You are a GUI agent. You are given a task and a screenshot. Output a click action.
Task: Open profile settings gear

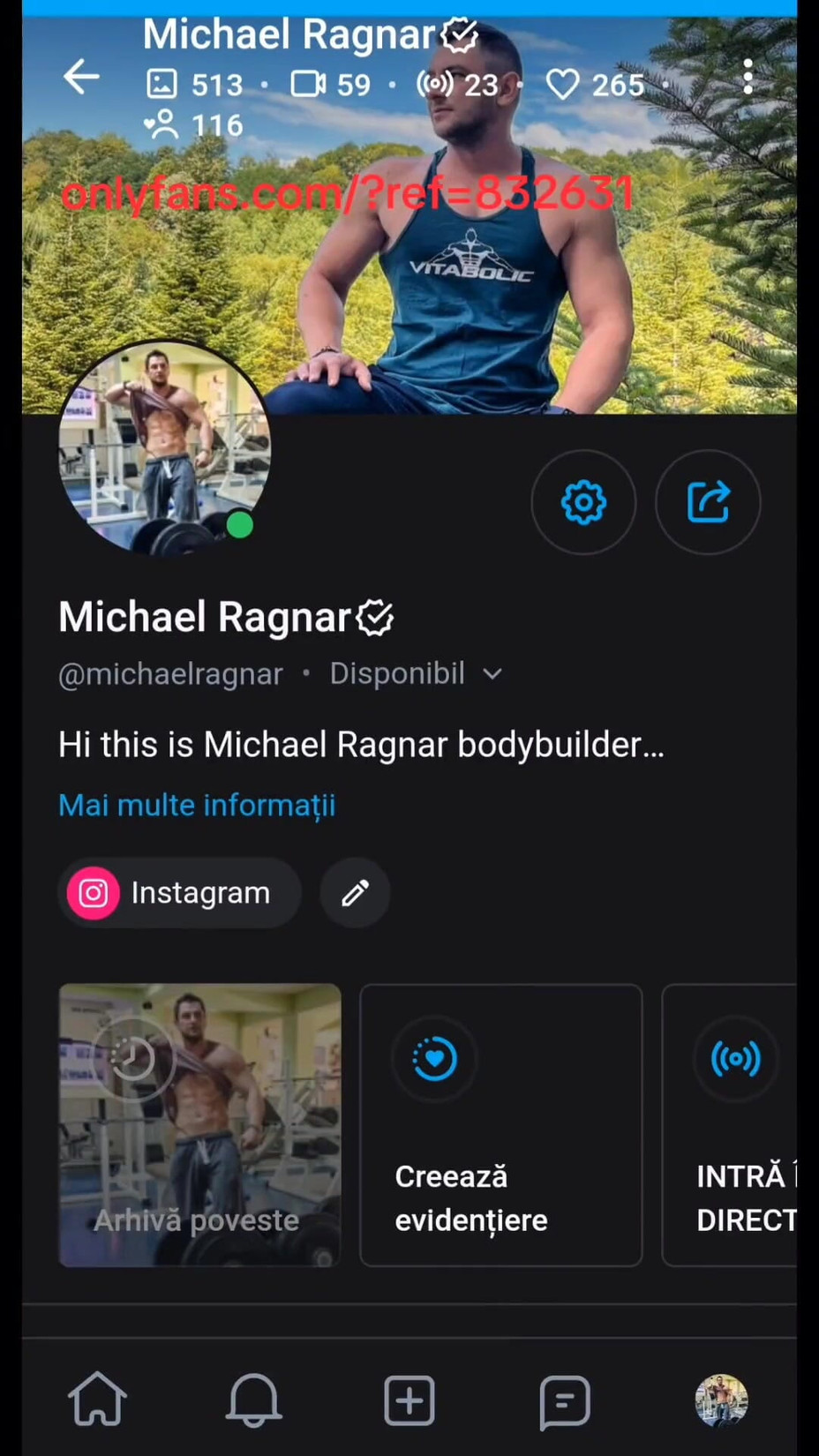pyautogui.click(x=583, y=502)
